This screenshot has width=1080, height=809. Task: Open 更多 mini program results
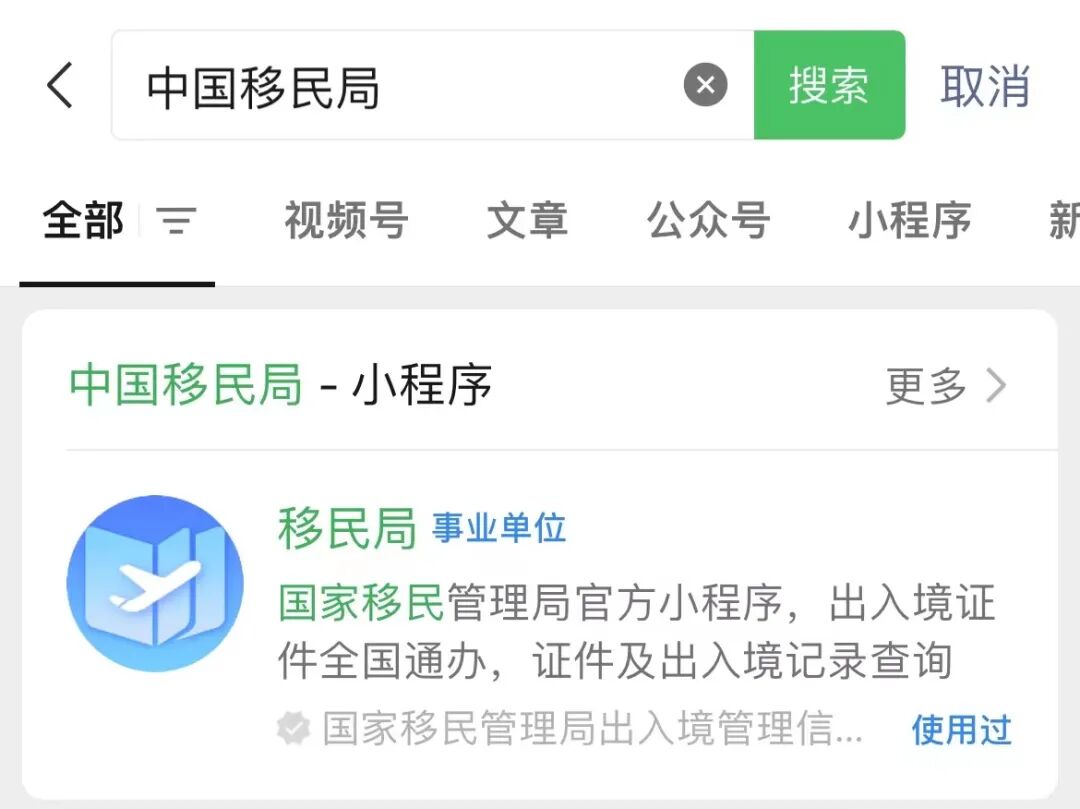click(945, 385)
